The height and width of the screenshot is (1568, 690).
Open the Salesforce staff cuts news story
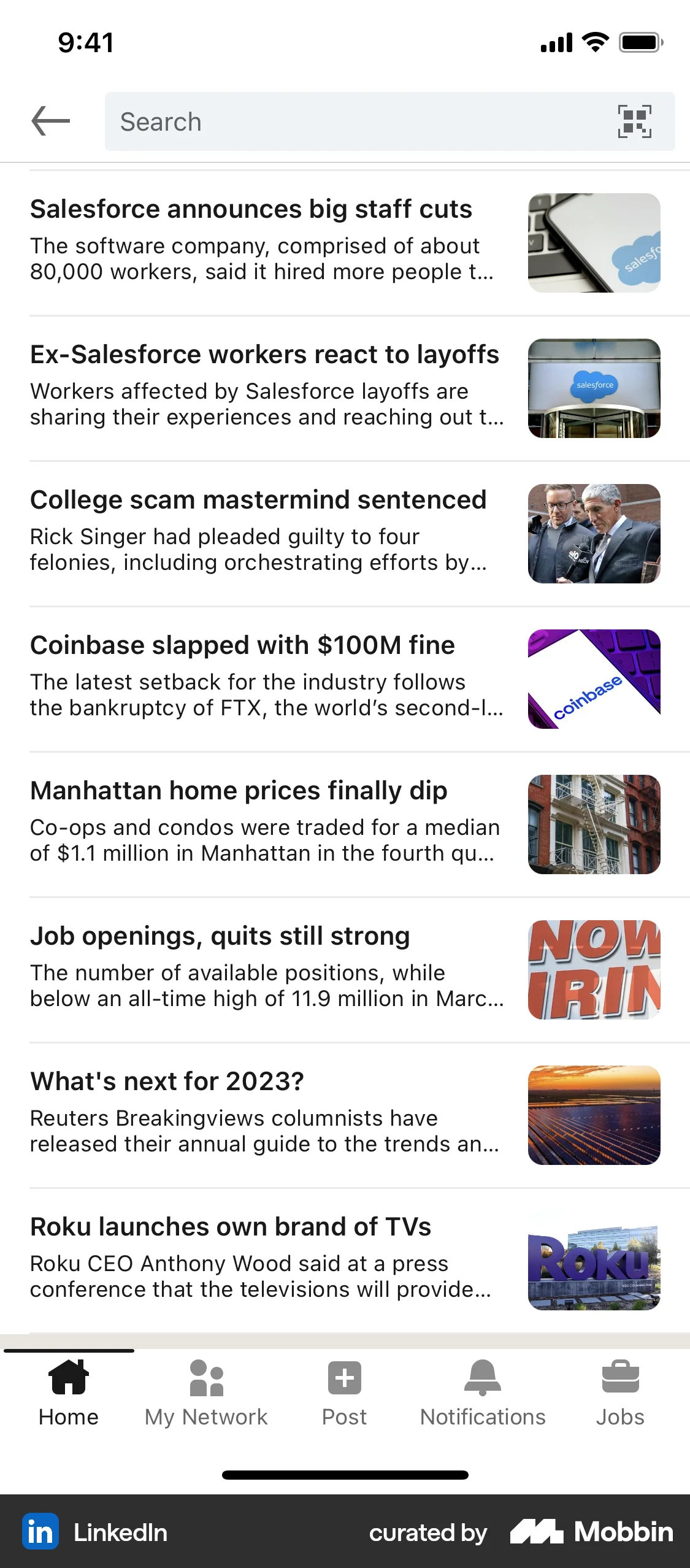[251, 209]
